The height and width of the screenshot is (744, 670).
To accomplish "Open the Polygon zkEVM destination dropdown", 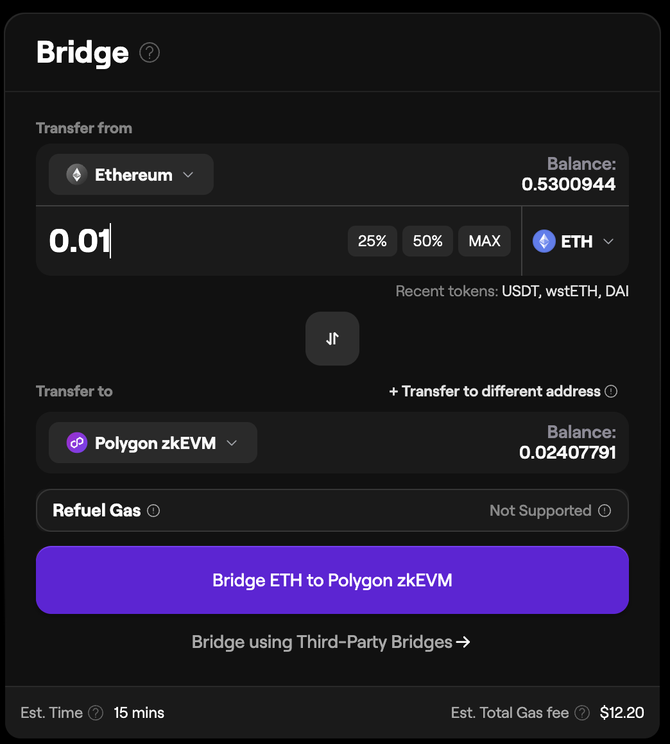I will tap(153, 443).
